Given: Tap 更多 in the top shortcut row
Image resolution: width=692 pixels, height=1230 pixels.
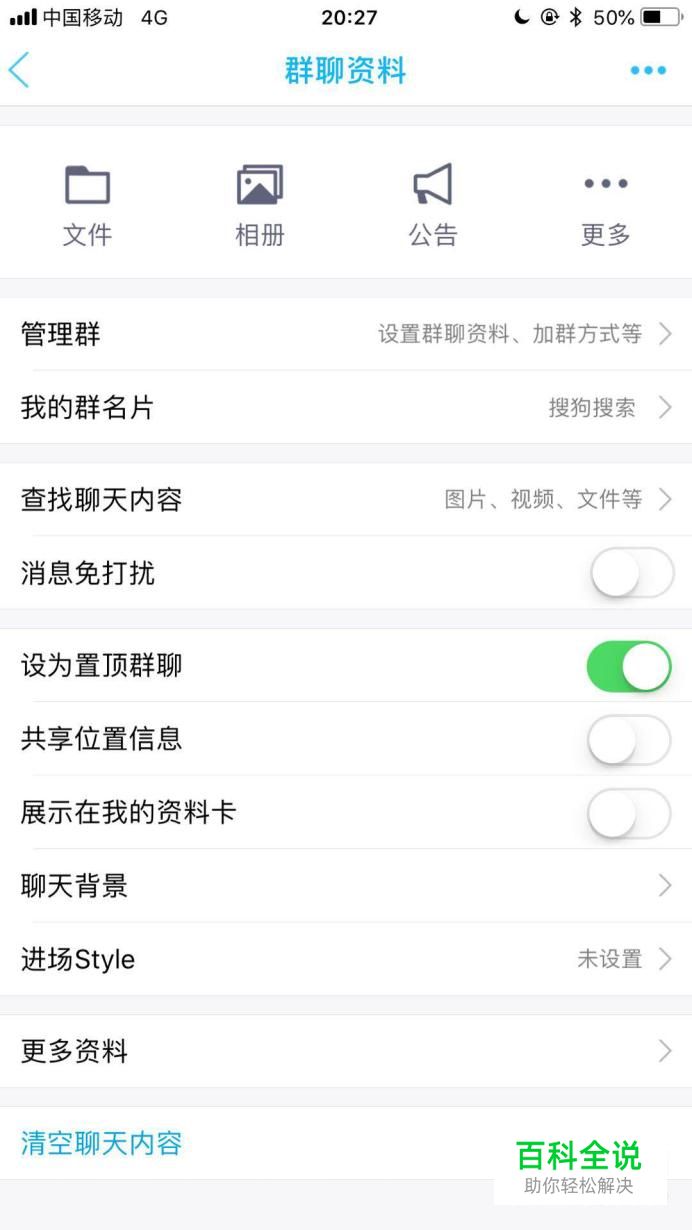Looking at the screenshot, I should click(606, 206).
